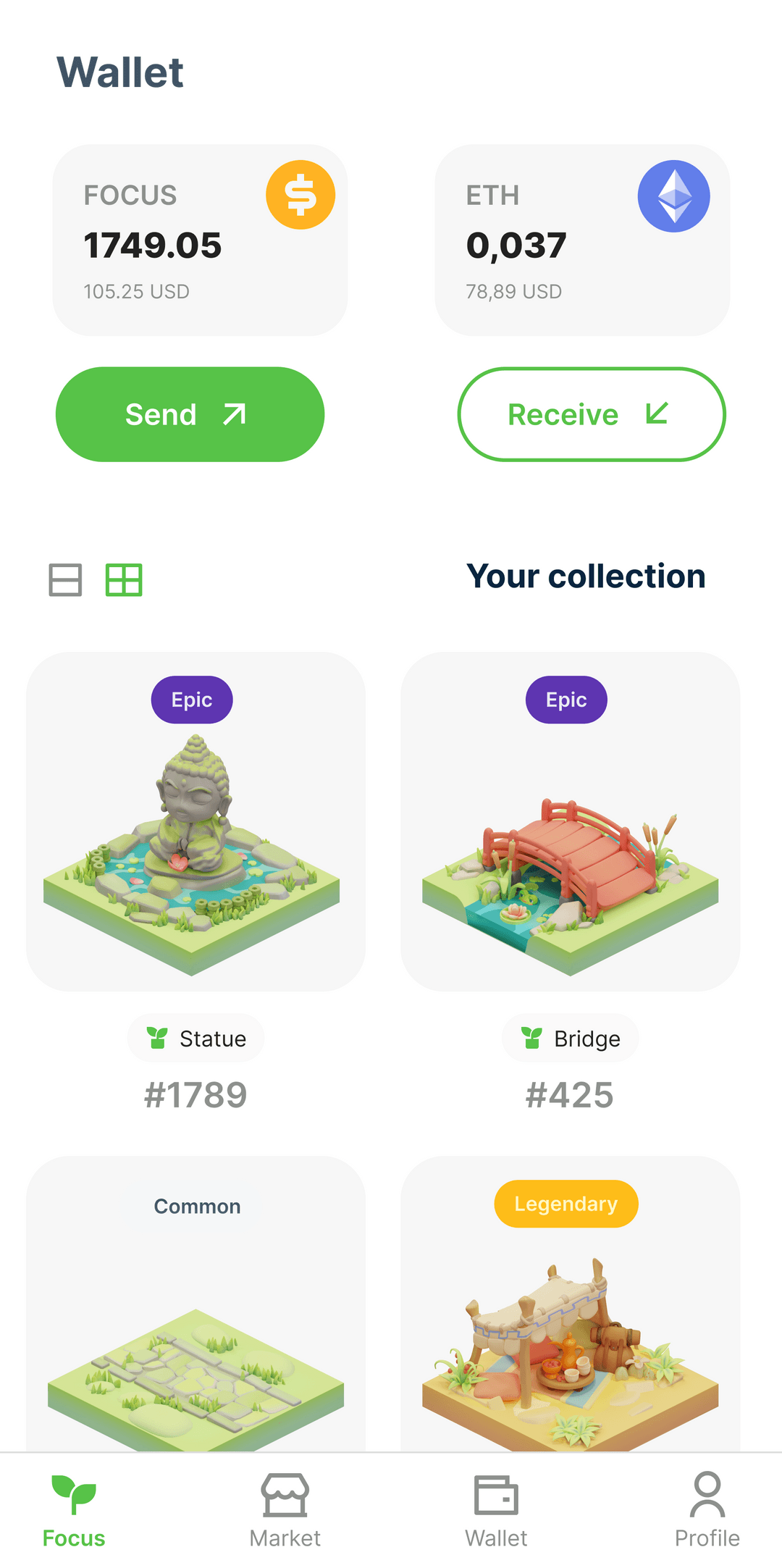
Task: Toggle to grid layout for collection
Action: click(123, 579)
